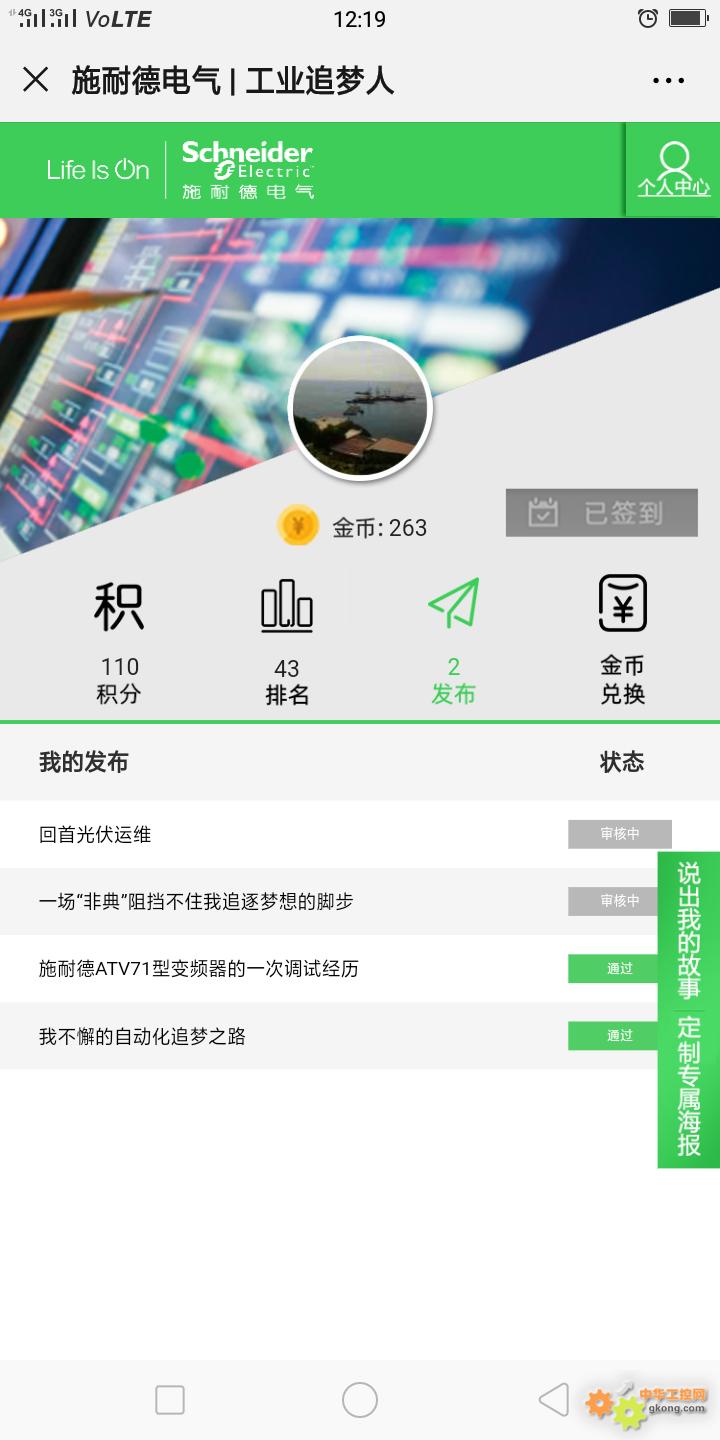The height and width of the screenshot is (1440, 720).
Task: Open 金币兑换 coin exchange
Action: point(622,640)
